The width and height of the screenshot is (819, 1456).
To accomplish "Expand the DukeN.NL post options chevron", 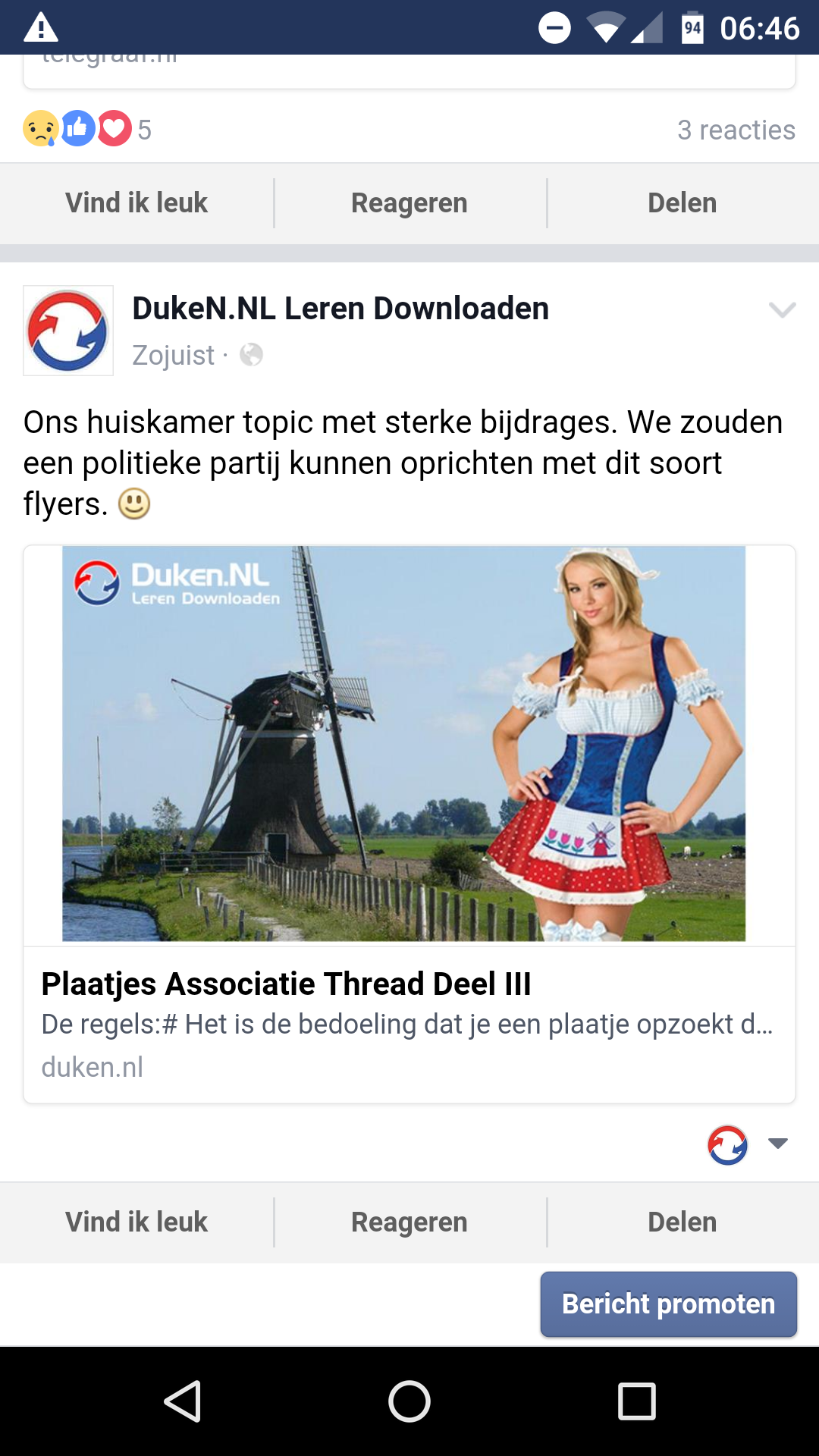I will (782, 309).
